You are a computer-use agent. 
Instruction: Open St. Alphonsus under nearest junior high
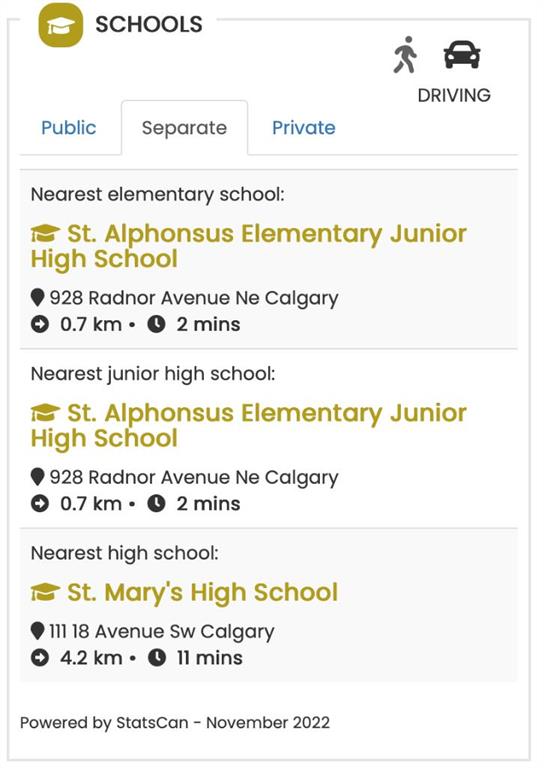coord(249,425)
